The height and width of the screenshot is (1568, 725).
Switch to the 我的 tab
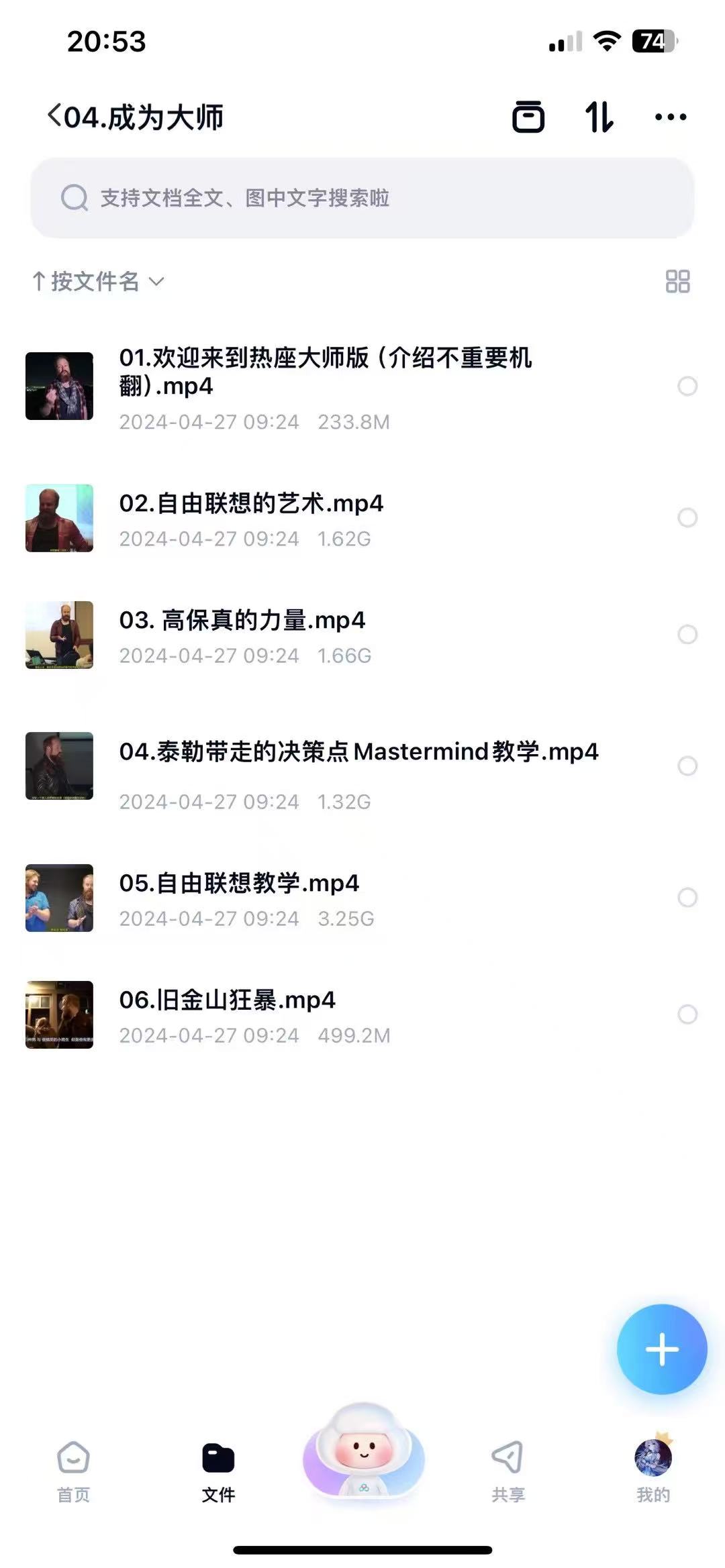point(652,1469)
